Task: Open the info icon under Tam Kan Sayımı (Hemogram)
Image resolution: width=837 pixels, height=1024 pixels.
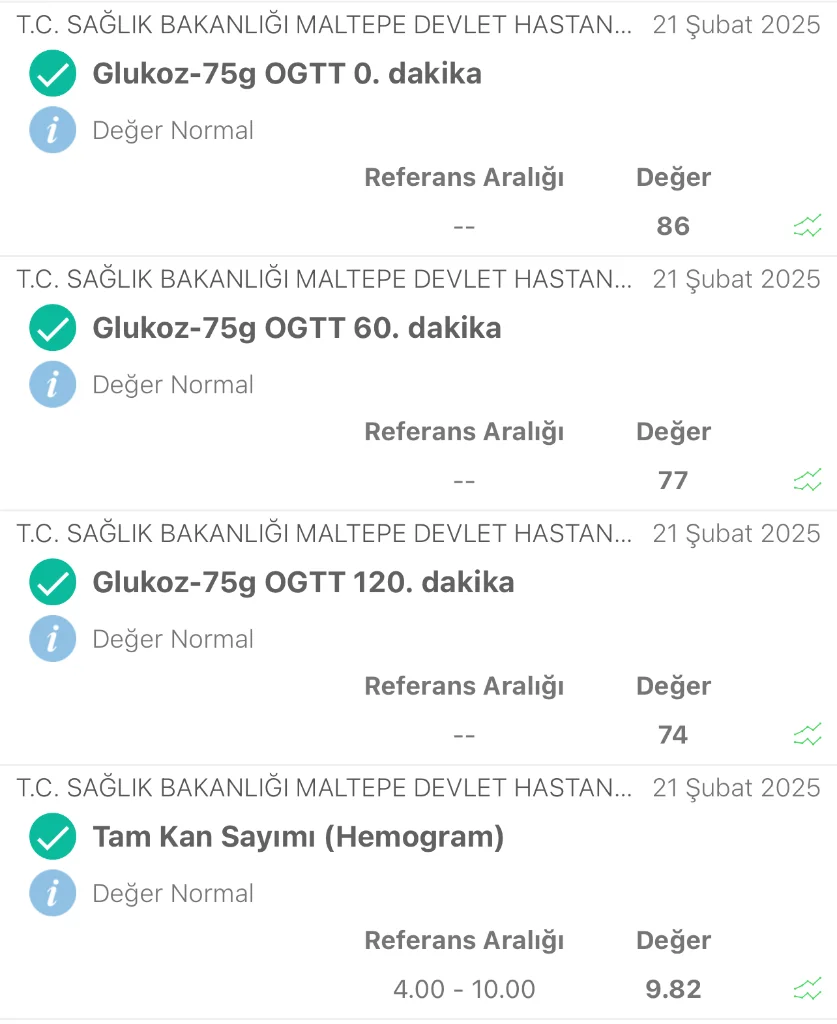Action: (53, 893)
